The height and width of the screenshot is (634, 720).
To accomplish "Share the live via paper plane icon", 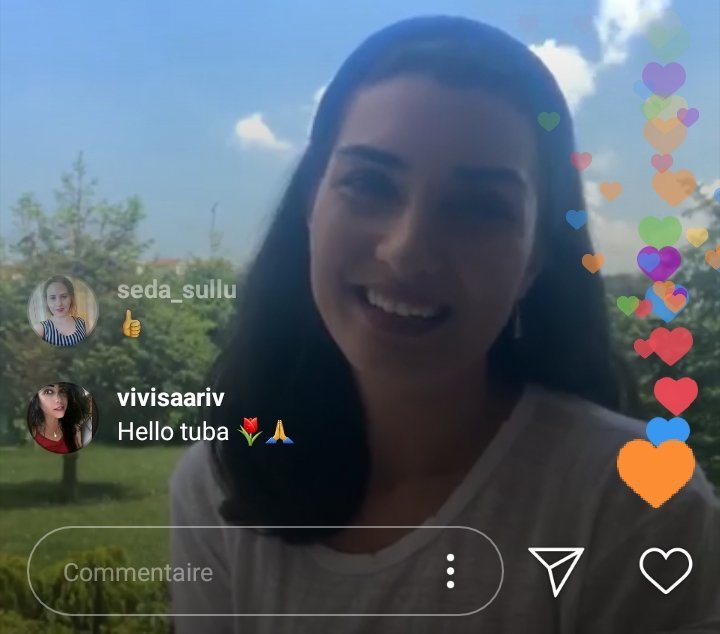I will click(x=556, y=571).
